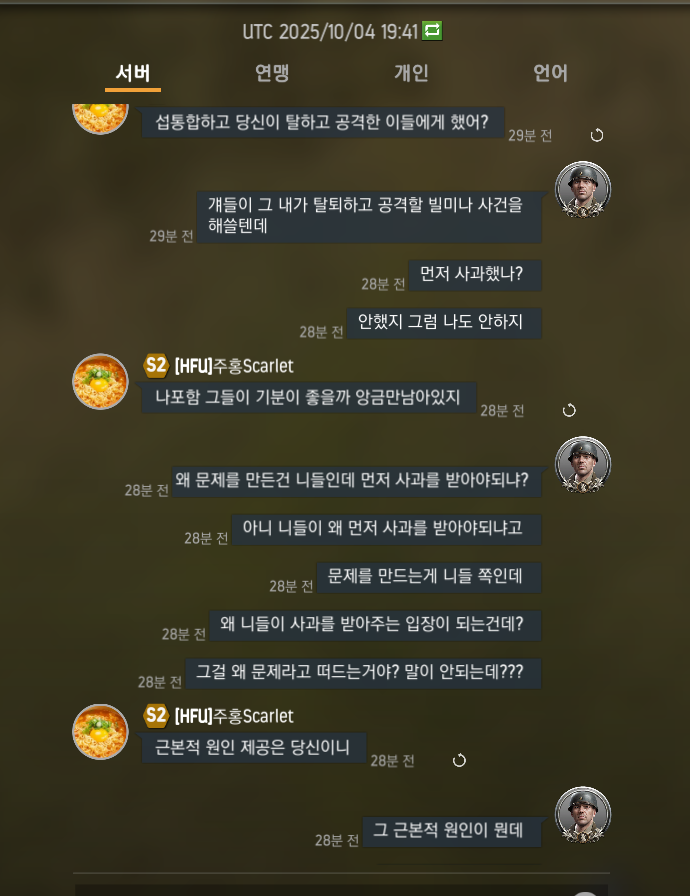Viewport: 690px width, 896px height.
Task: Switch to the 연맹 tab
Action: point(272,73)
